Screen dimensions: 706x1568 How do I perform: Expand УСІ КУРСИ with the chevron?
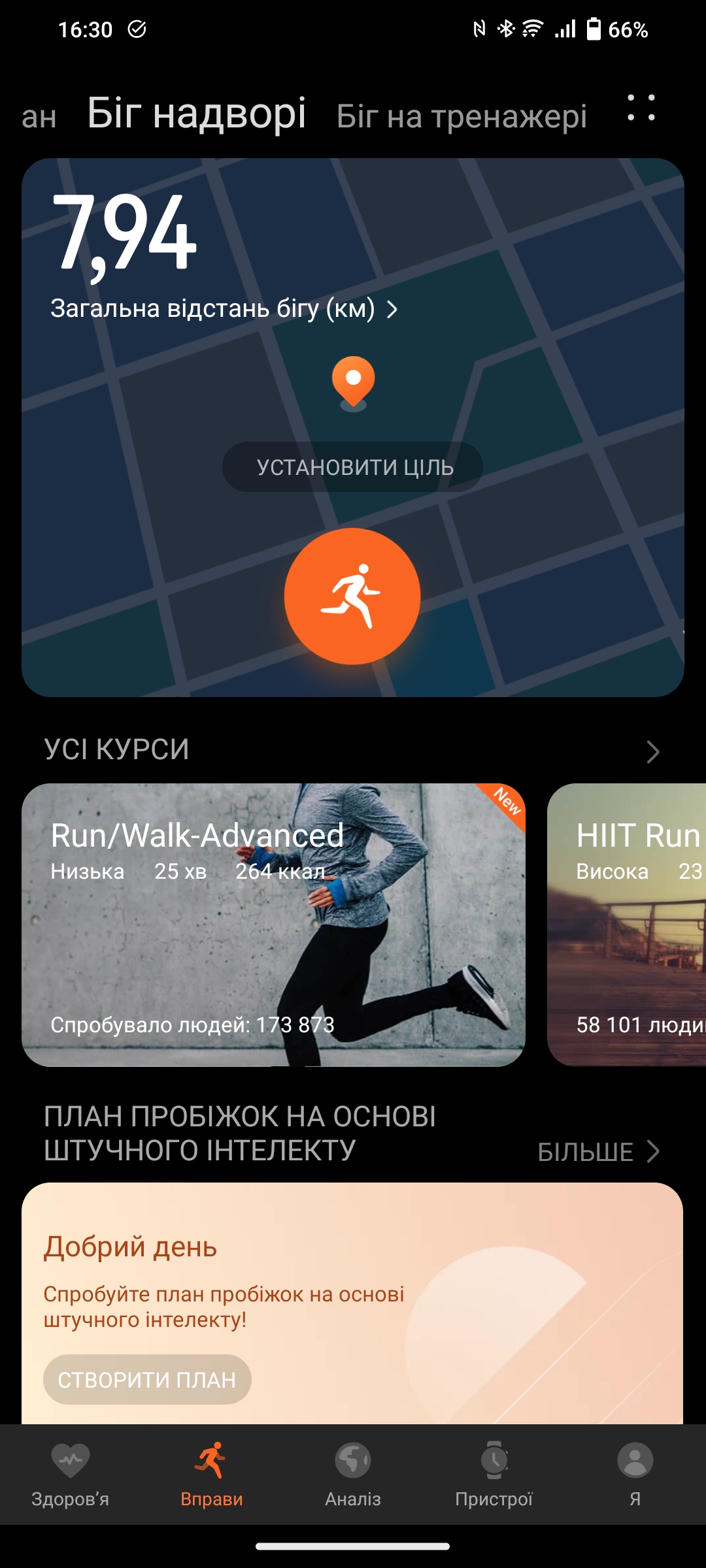pyautogui.click(x=652, y=751)
